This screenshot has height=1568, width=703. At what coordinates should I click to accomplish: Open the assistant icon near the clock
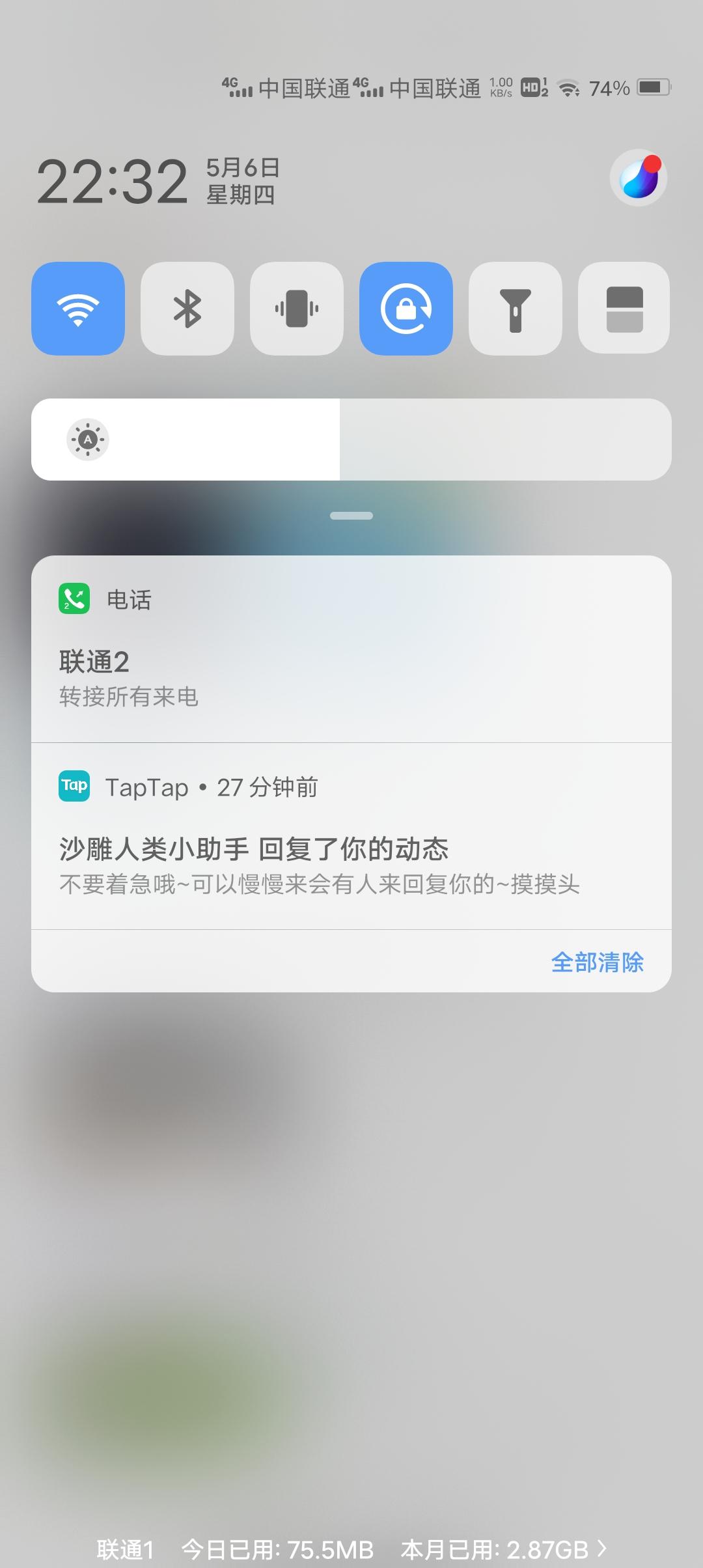click(x=640, y=177)
